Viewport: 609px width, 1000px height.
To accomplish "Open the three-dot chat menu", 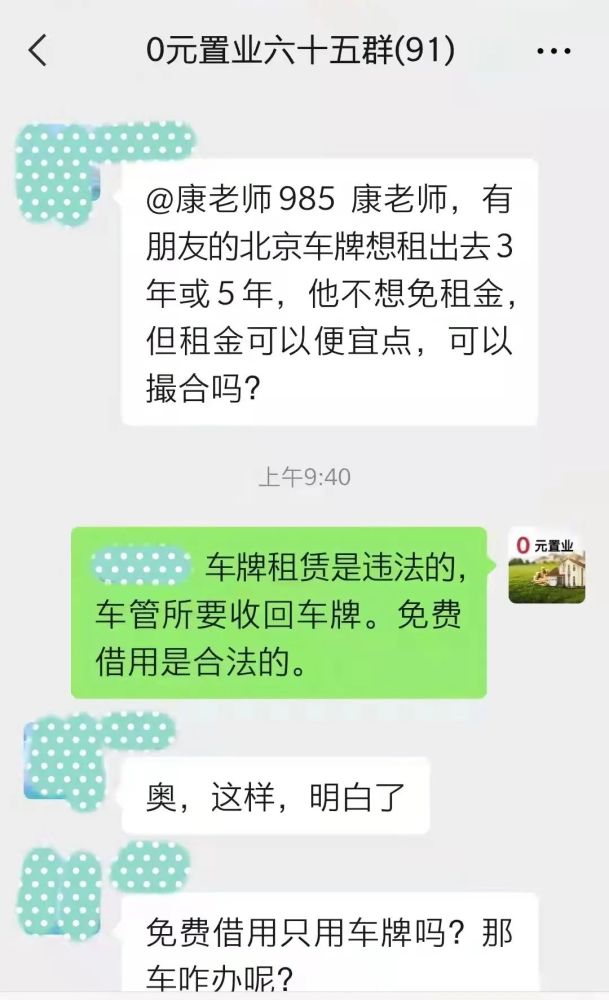I will point(553,50).
